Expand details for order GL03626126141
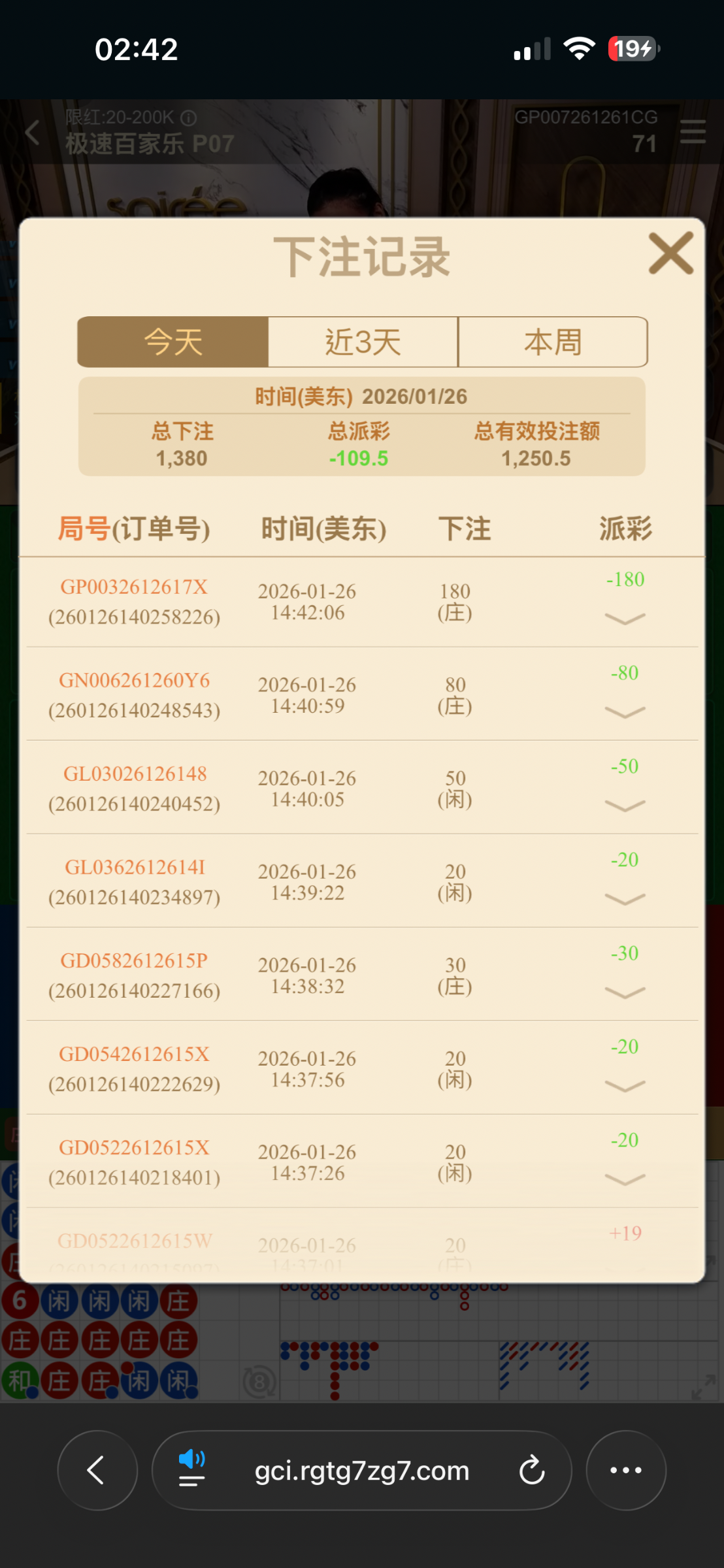 tap(625, 898)
